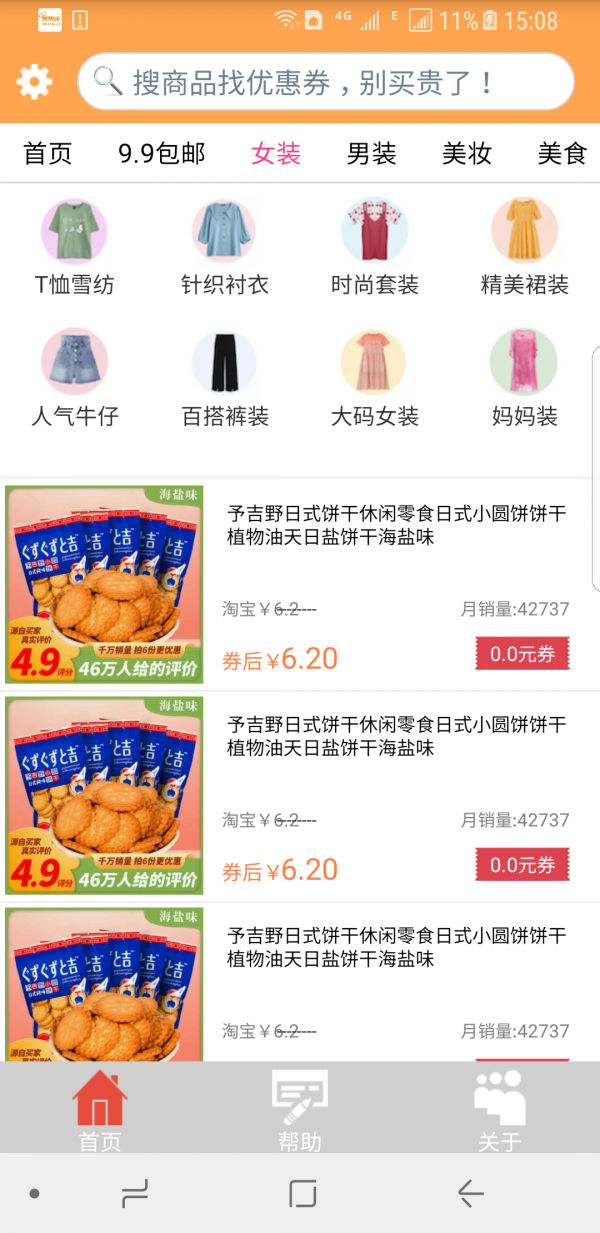Switch to the 美妆 tab

[467, 153]
